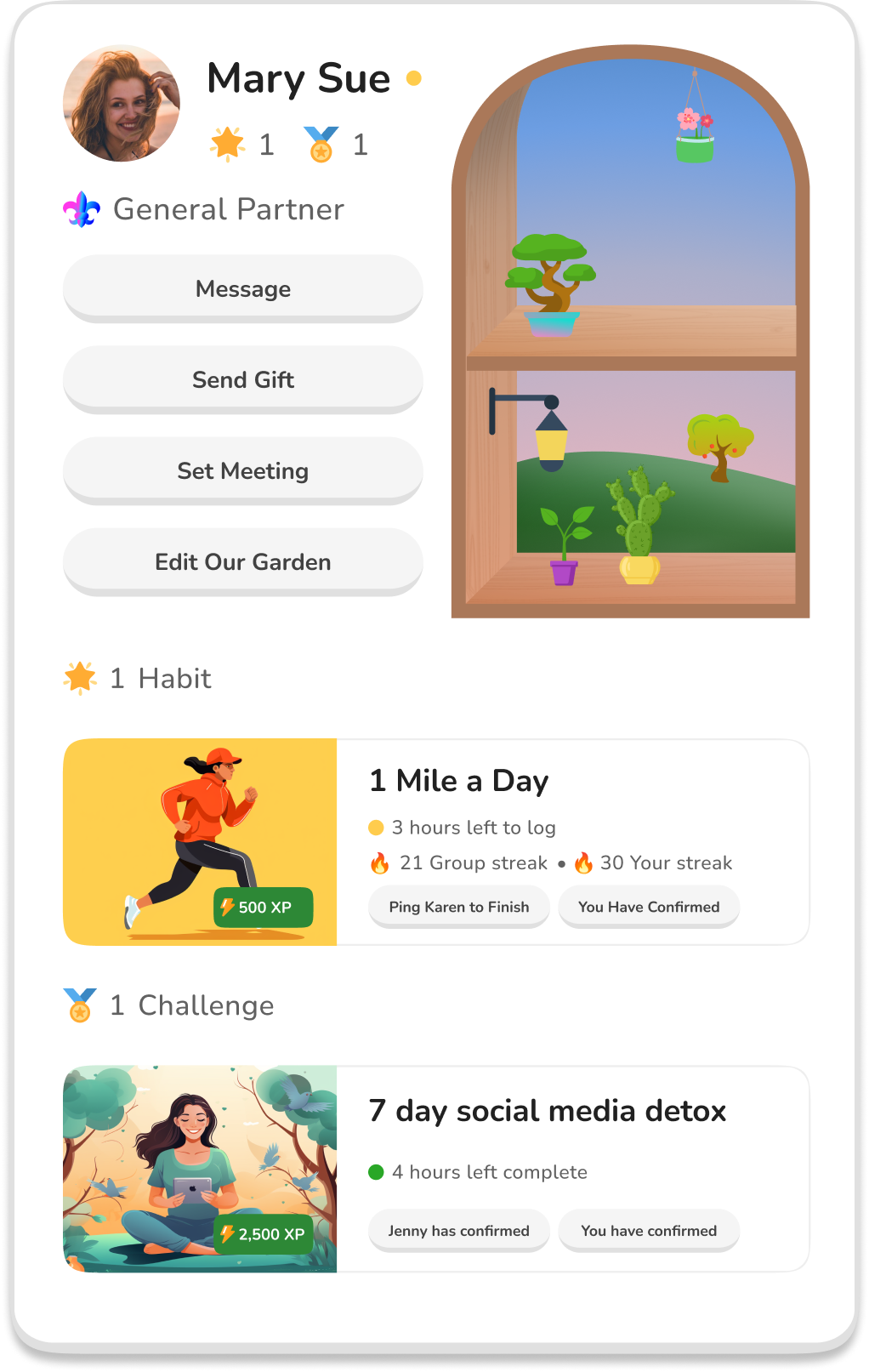The width and height of the screenshot is (869, 1372).
Task: Tap the Send Gift button
Action: coord(242,379)
